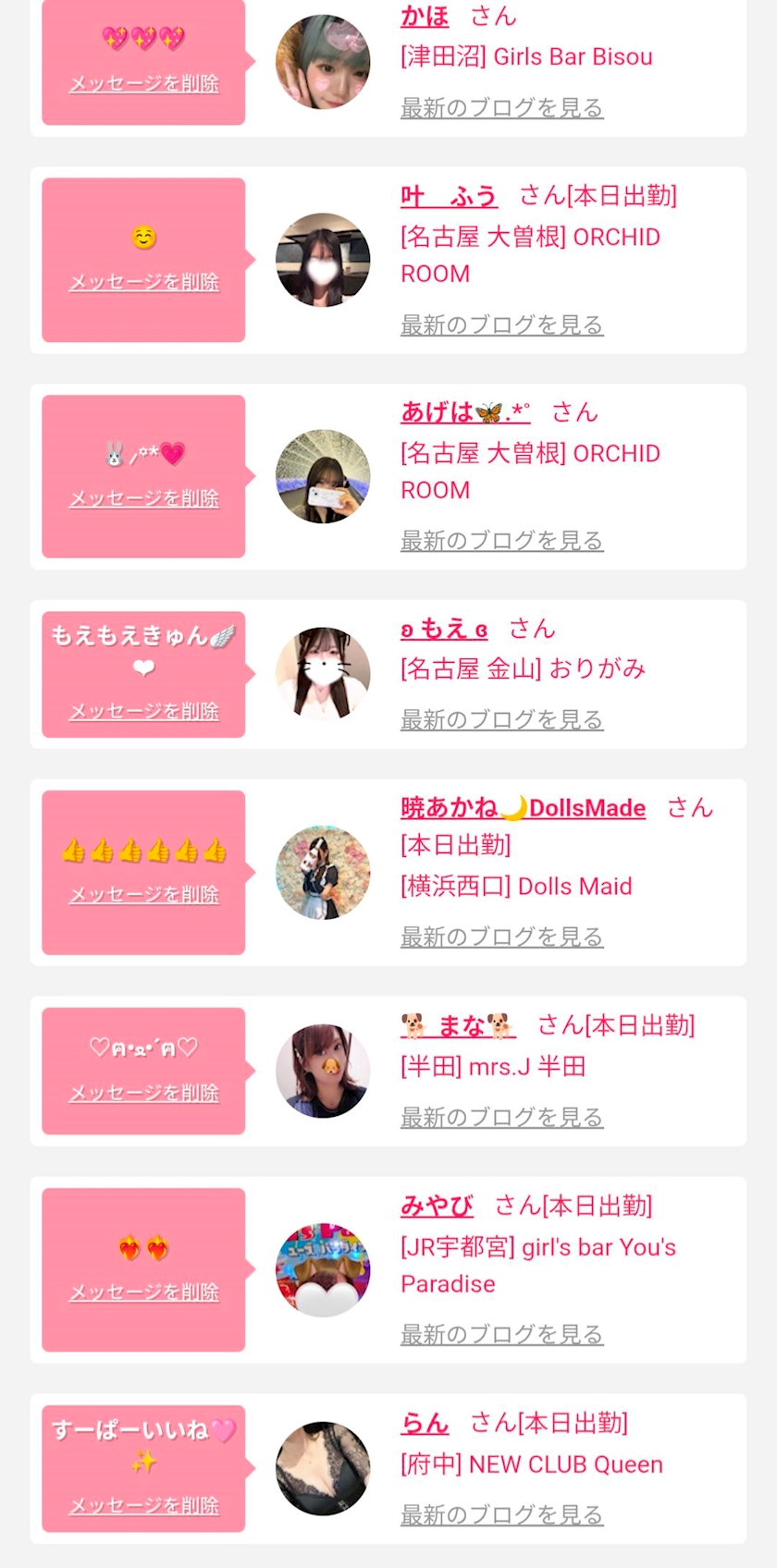
Task: View latest blog of 叶 ふう
Action: (x=501, y=325)
